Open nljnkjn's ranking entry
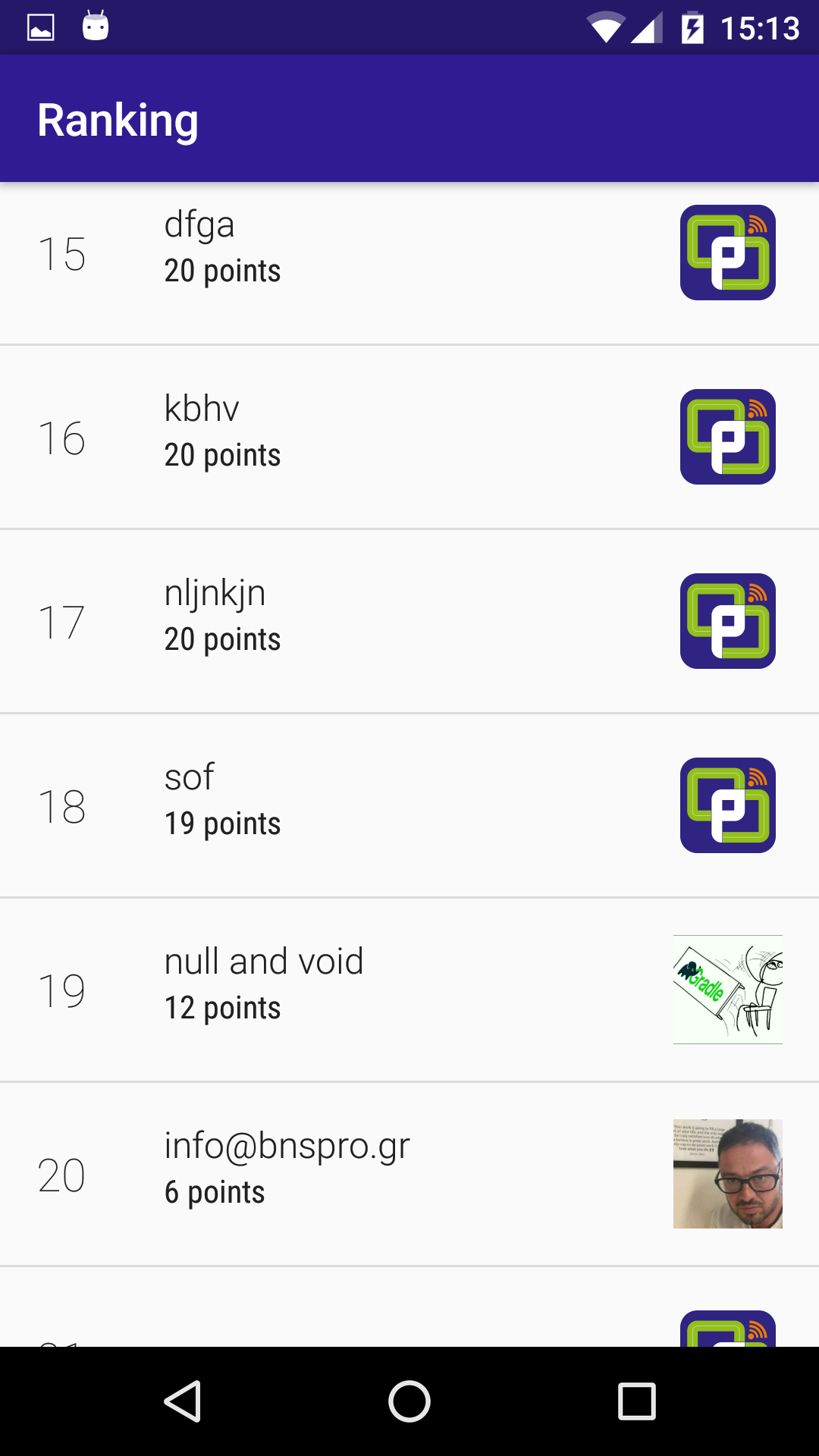 (x=409, y=621)
